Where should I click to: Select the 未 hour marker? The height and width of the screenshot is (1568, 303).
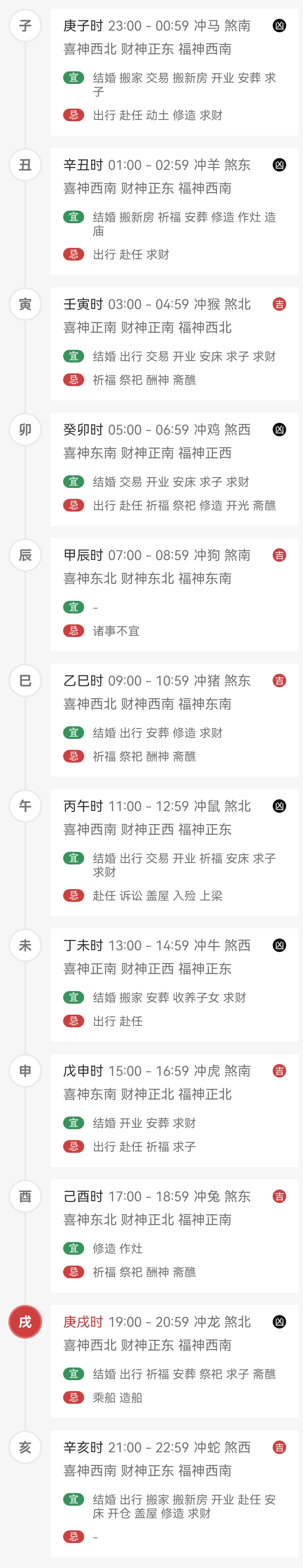point(25,945)
